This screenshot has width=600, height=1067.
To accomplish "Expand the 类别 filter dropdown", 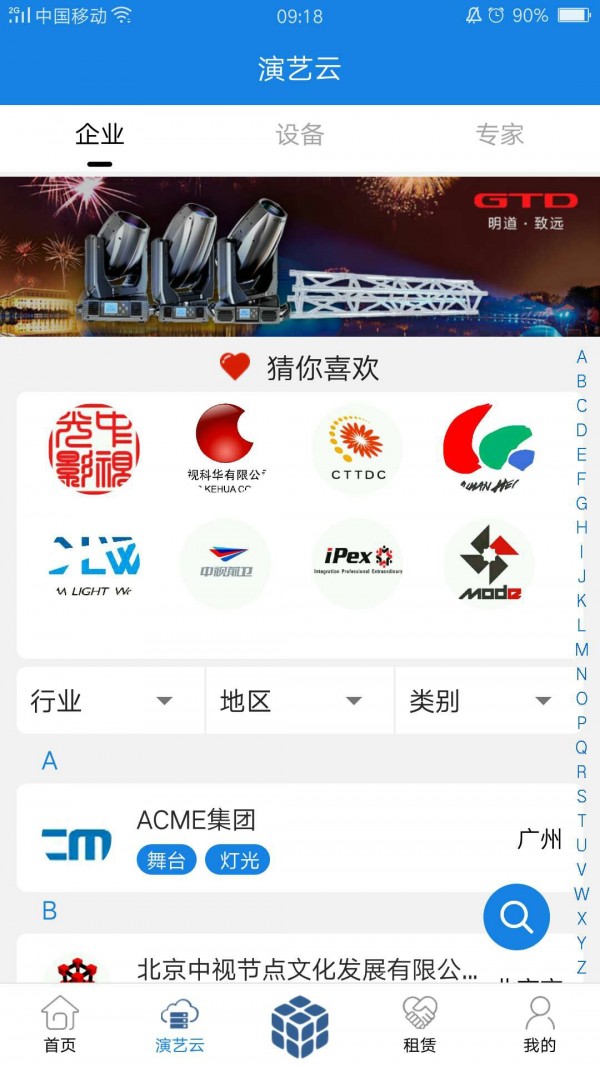I will tap(487, 700).
